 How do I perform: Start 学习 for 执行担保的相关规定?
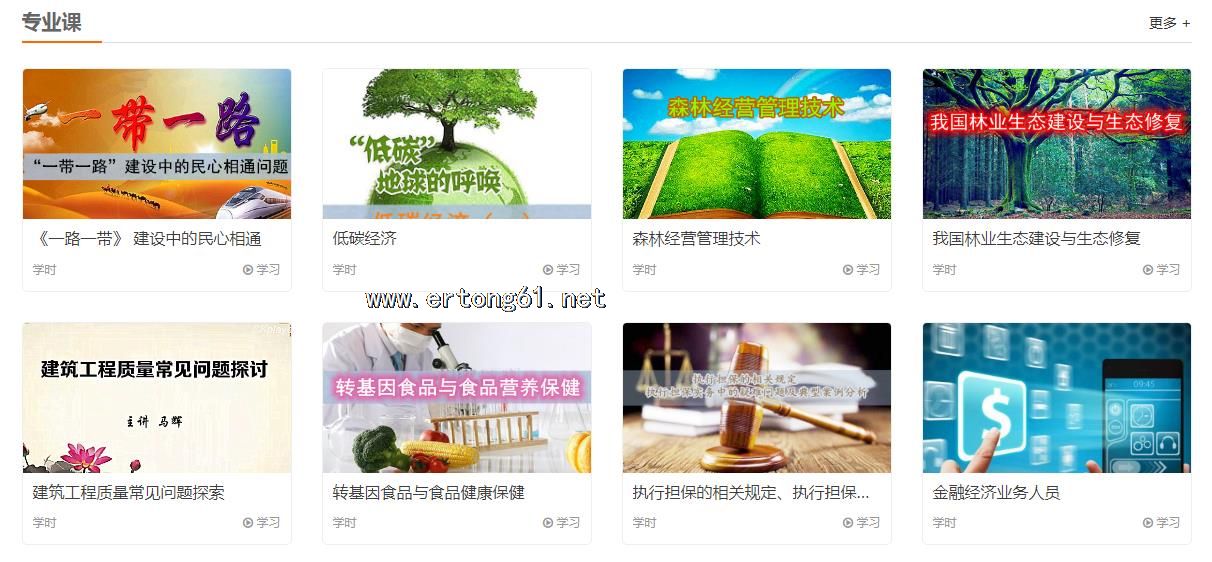[x=862, y=522]
